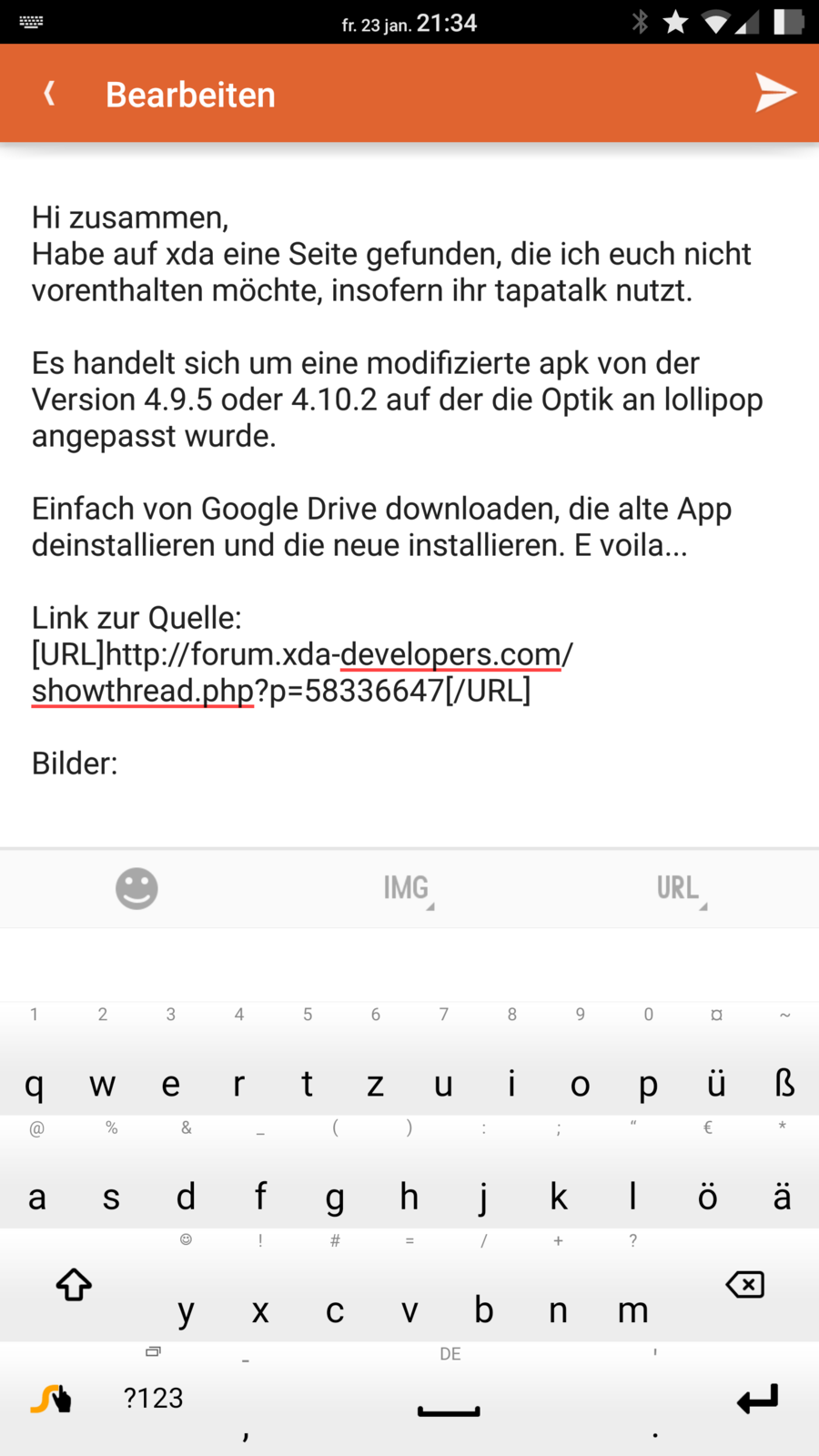Tap the backspace key on the keyboard
This screenshot has width=819, height=1456.
[744, 1285]
